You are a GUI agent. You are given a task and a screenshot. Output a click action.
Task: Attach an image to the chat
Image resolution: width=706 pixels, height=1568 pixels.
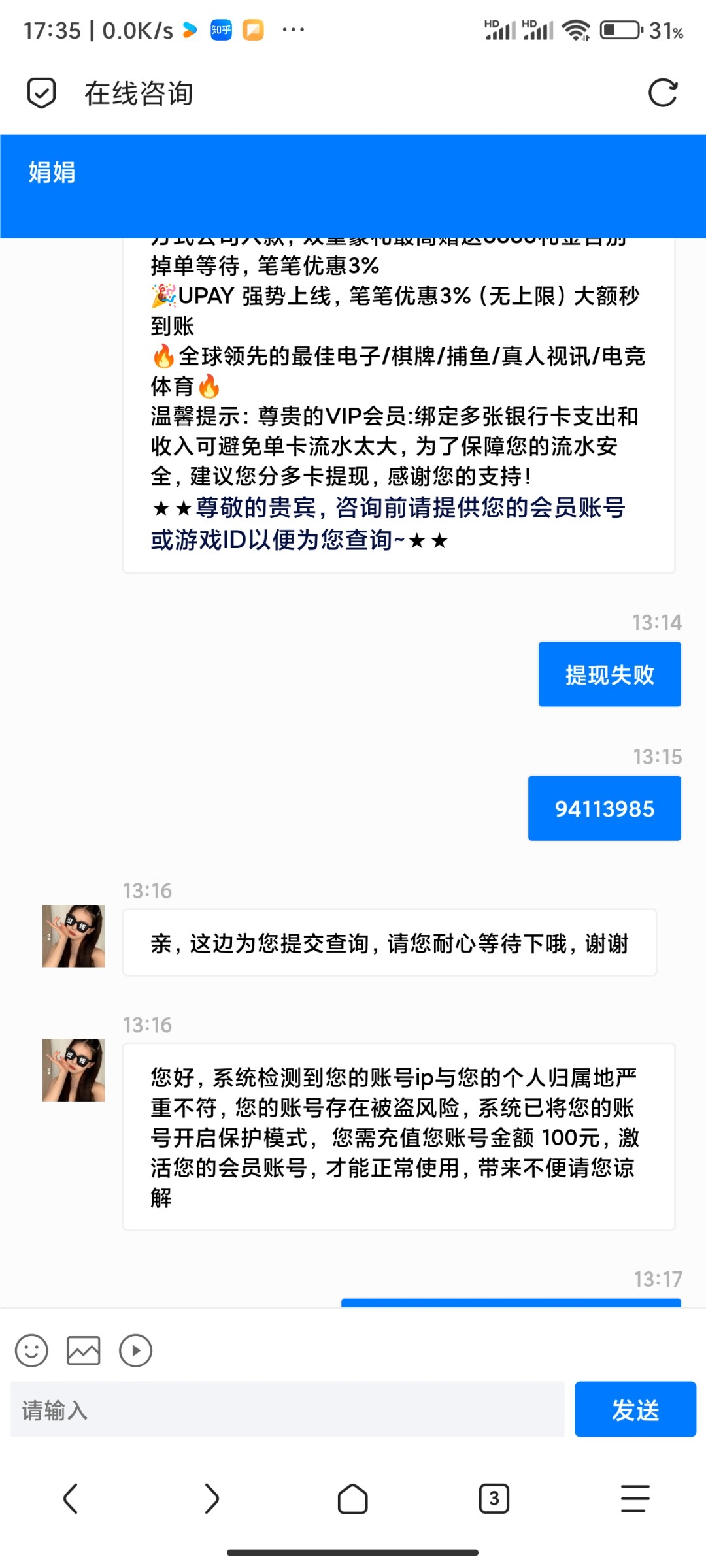pyautogui.click(x=84, y=1350)
